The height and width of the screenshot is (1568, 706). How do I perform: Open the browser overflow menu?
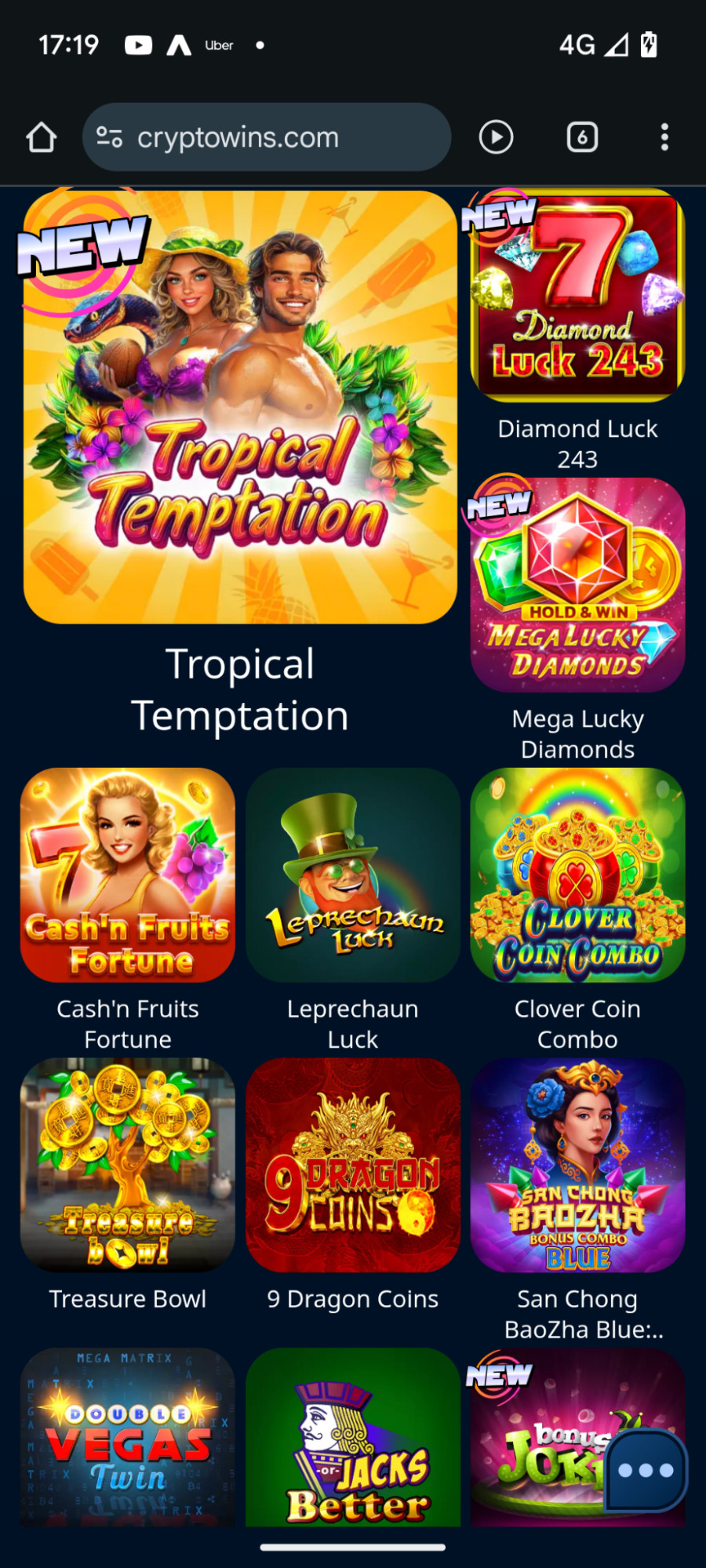click(664, 137)
